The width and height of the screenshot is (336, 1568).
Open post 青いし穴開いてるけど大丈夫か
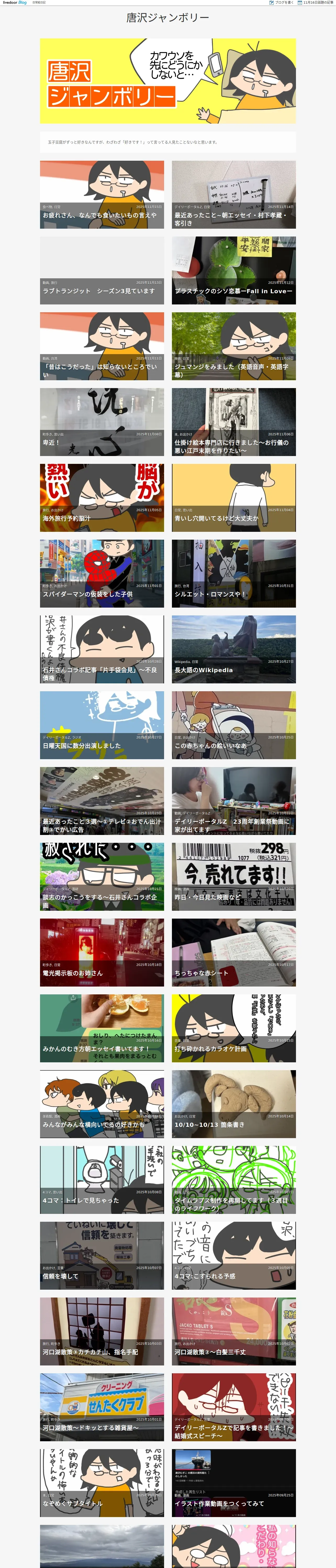tap(234, 498)
